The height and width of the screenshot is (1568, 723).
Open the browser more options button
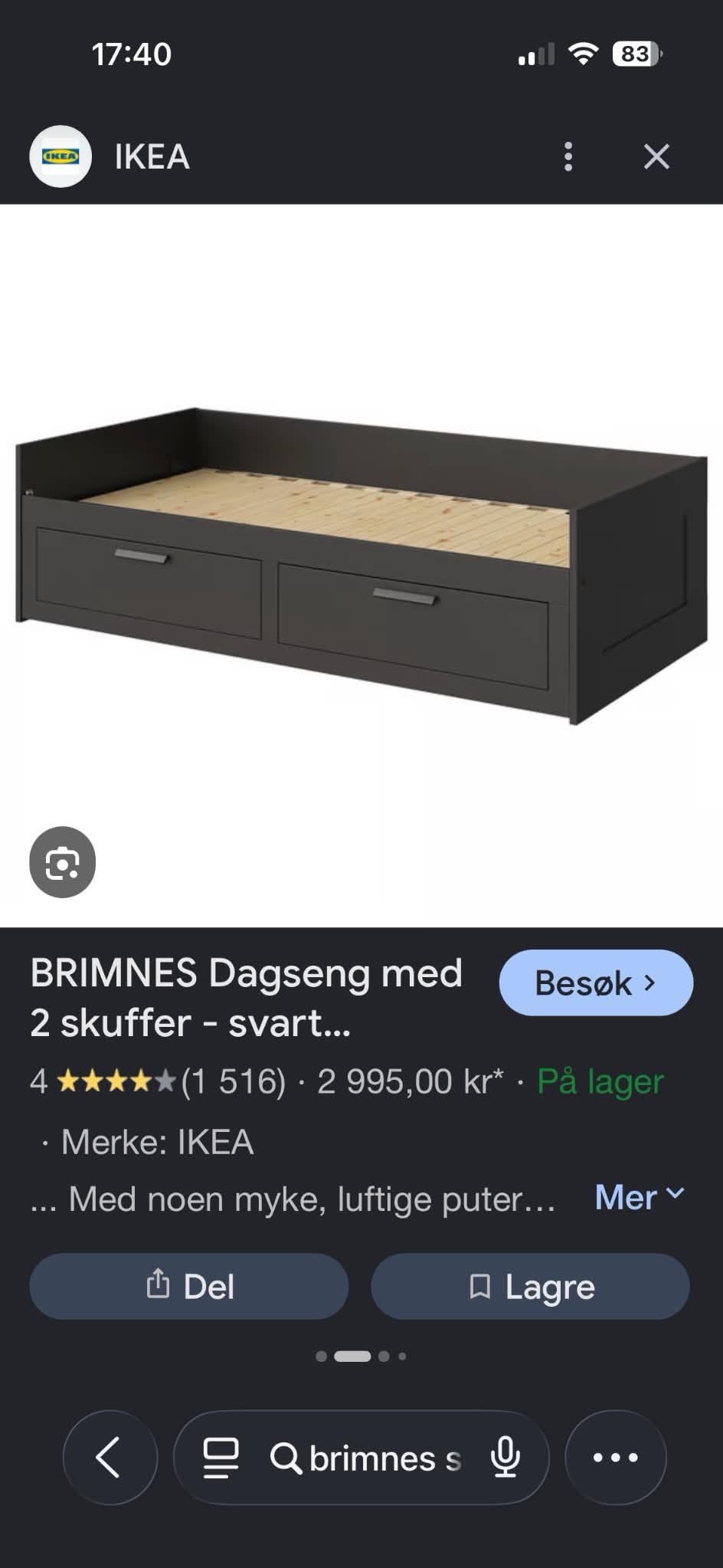(616, 1458)
